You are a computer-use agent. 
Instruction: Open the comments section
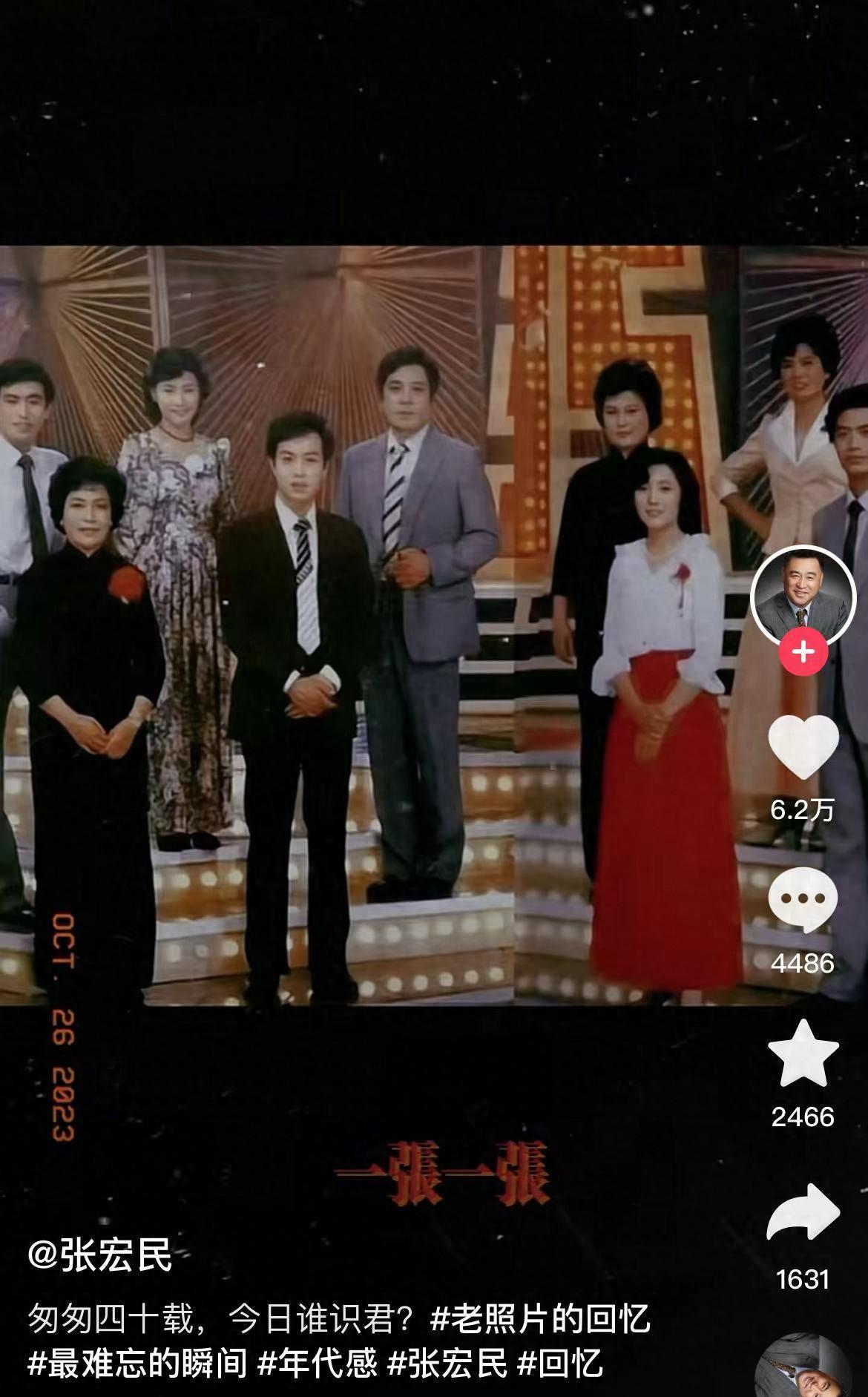coord(803,900)
